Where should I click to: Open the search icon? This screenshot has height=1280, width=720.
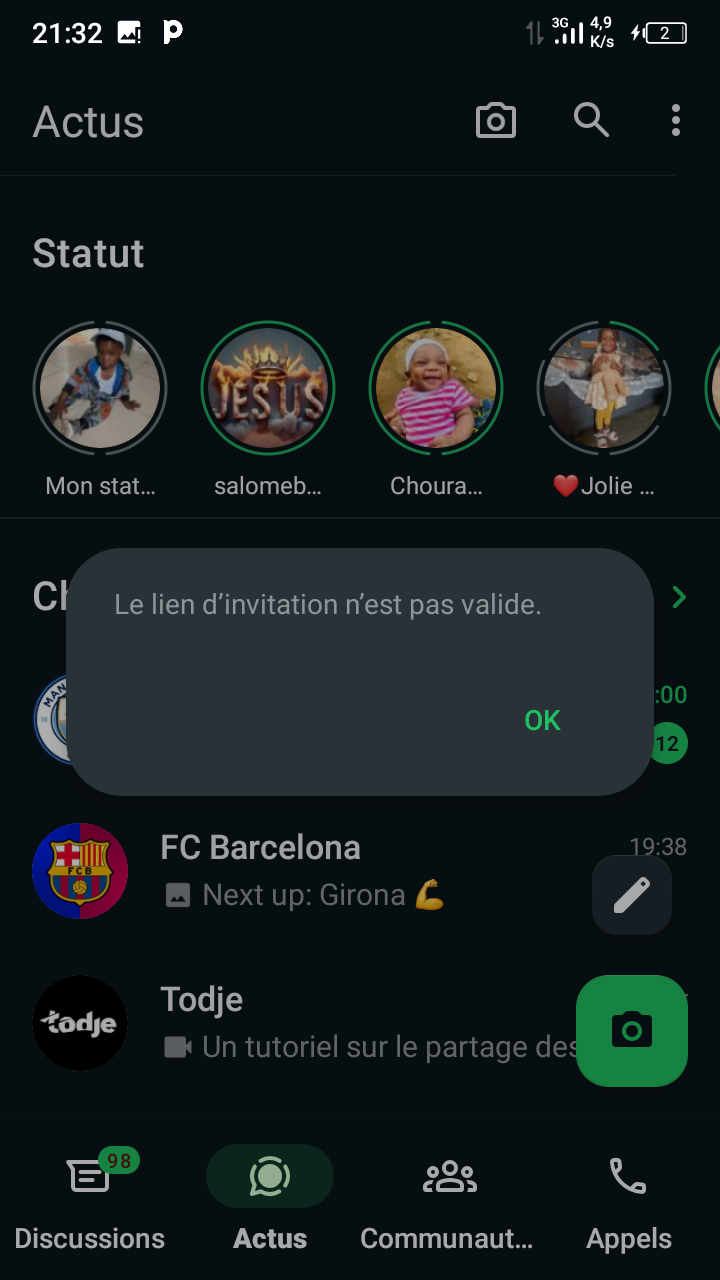click(x=591, y=120)
